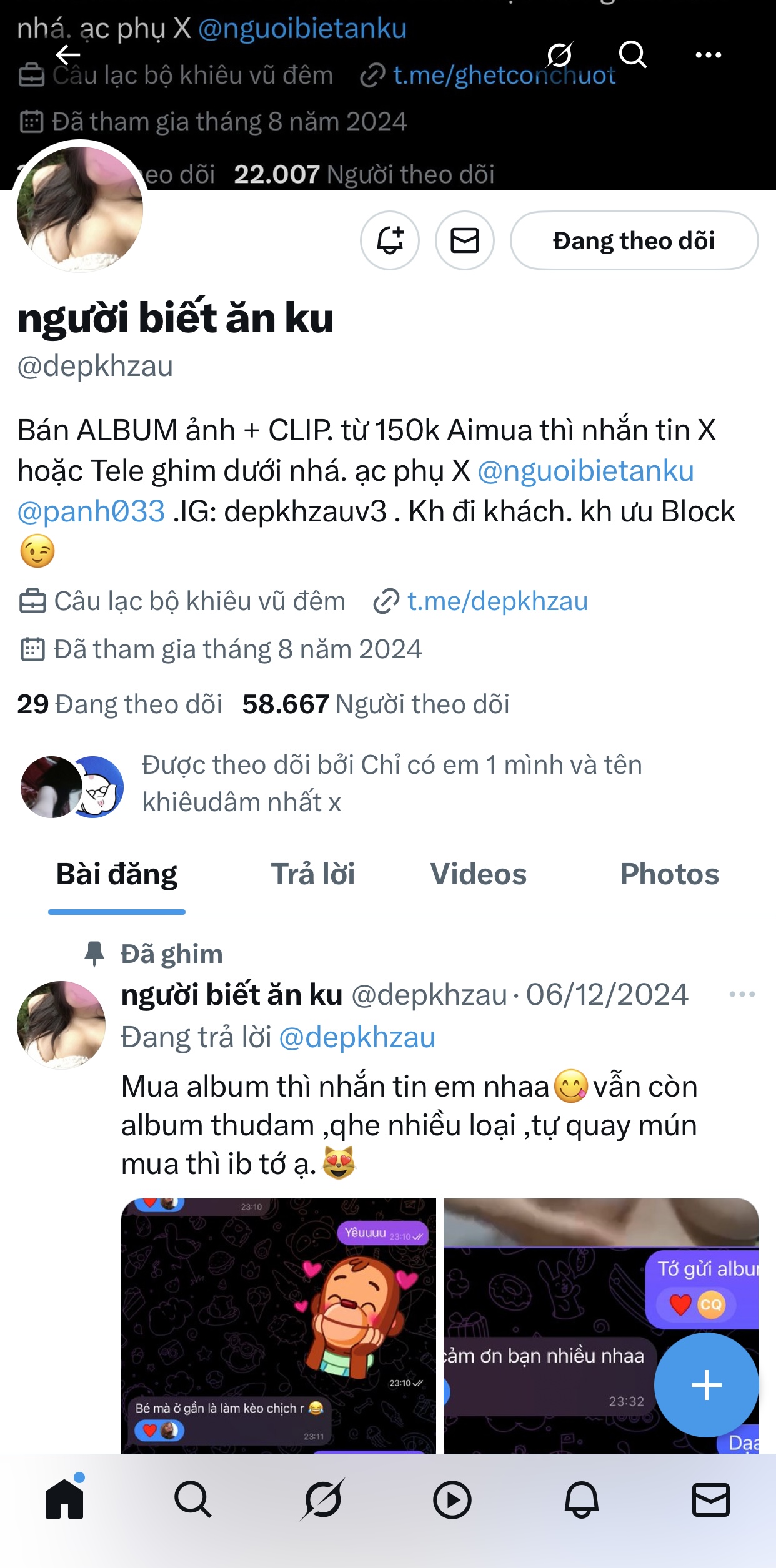The image size is (776, 1568).
Task: Open the @panh033 mention link
Action: pyautogui.click(x=91, y=511)
